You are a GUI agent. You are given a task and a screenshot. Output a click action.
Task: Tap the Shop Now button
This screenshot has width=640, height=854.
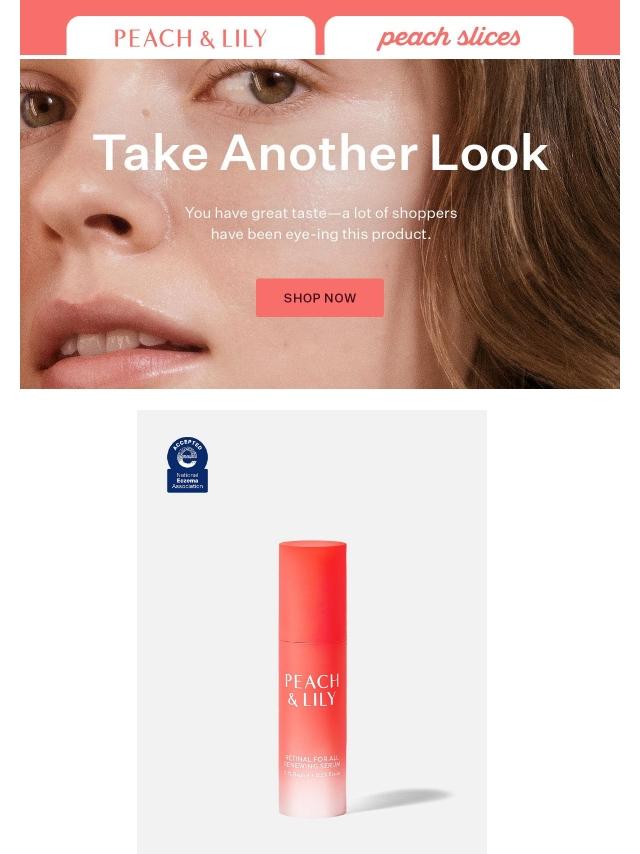[x=320, y=298]
